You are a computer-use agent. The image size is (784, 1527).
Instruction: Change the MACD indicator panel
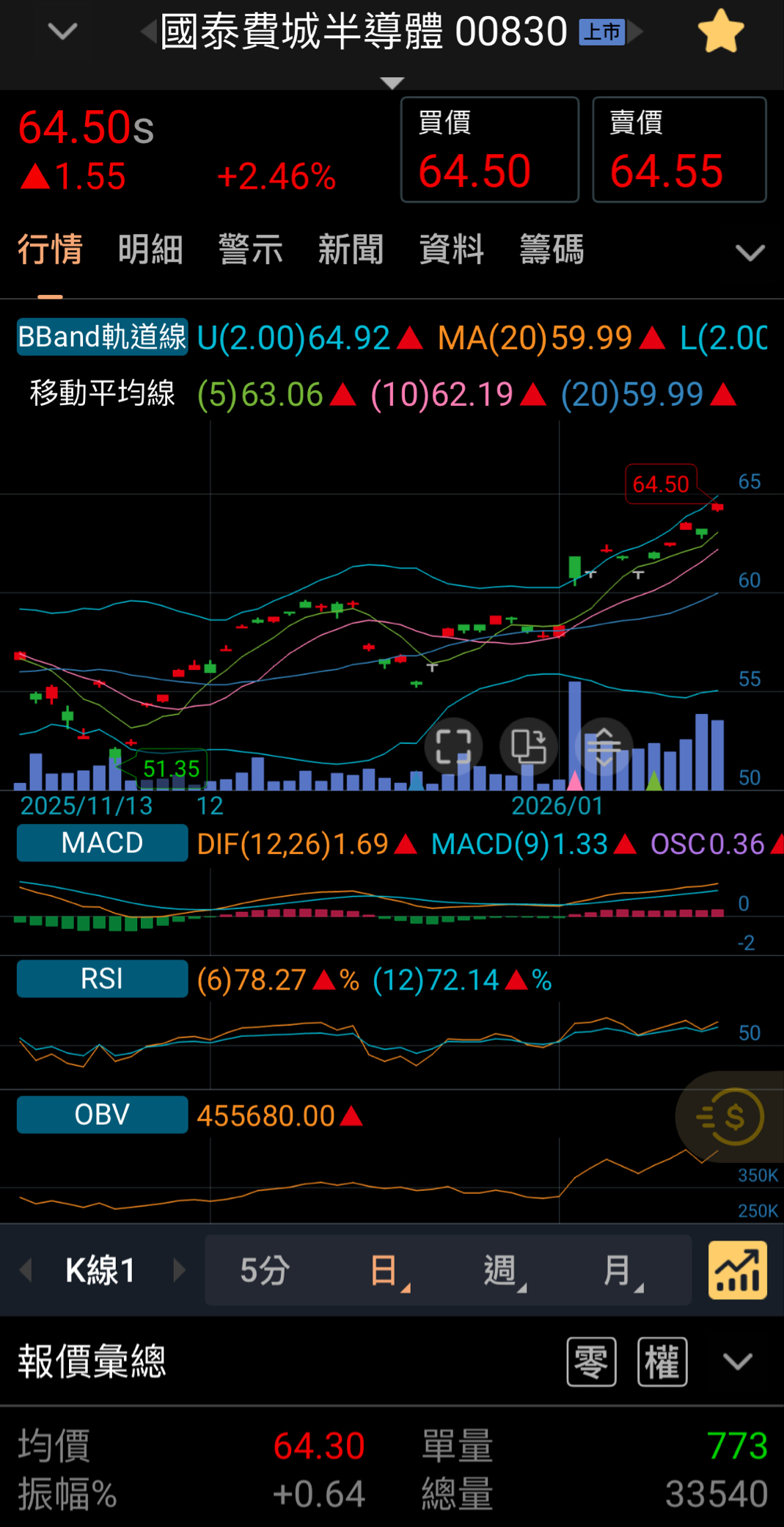103,842
